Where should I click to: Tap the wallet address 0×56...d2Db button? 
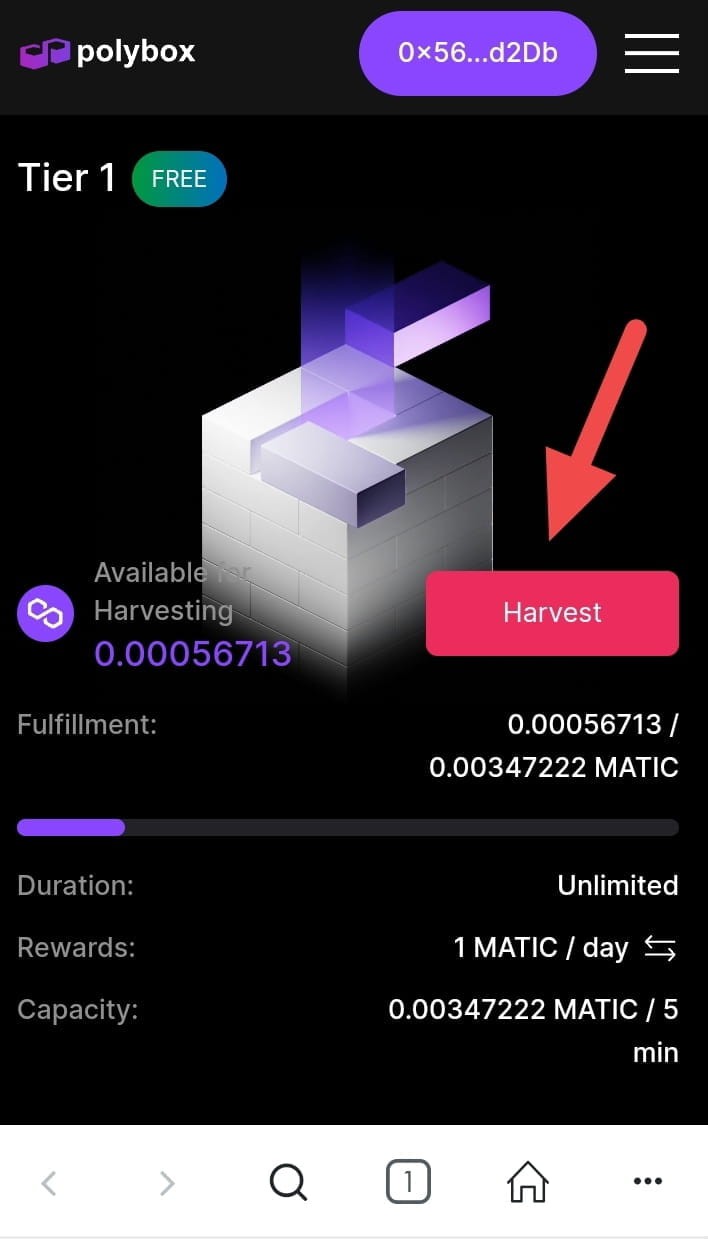477,53
